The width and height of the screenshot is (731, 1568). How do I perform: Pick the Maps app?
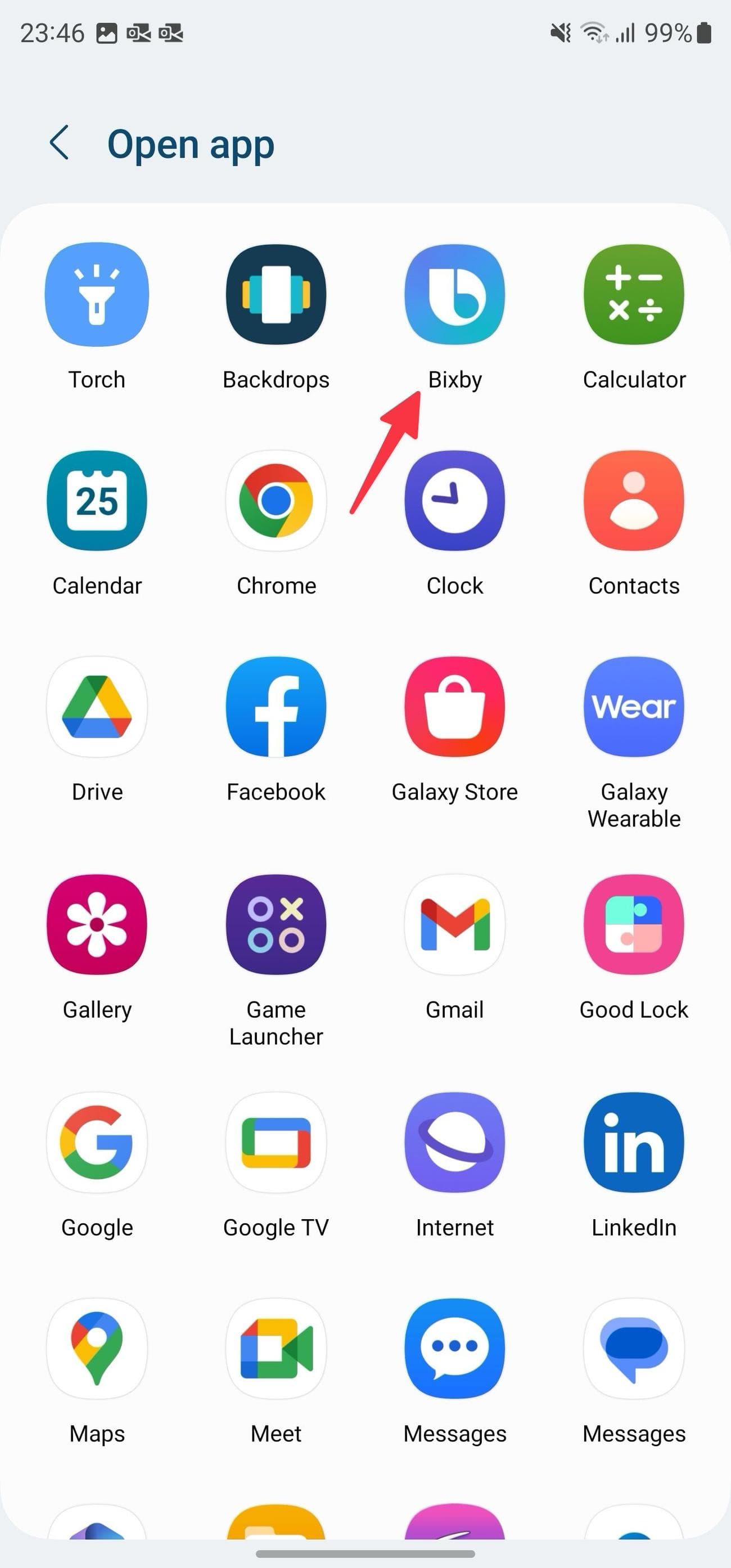click(97, 1348)
